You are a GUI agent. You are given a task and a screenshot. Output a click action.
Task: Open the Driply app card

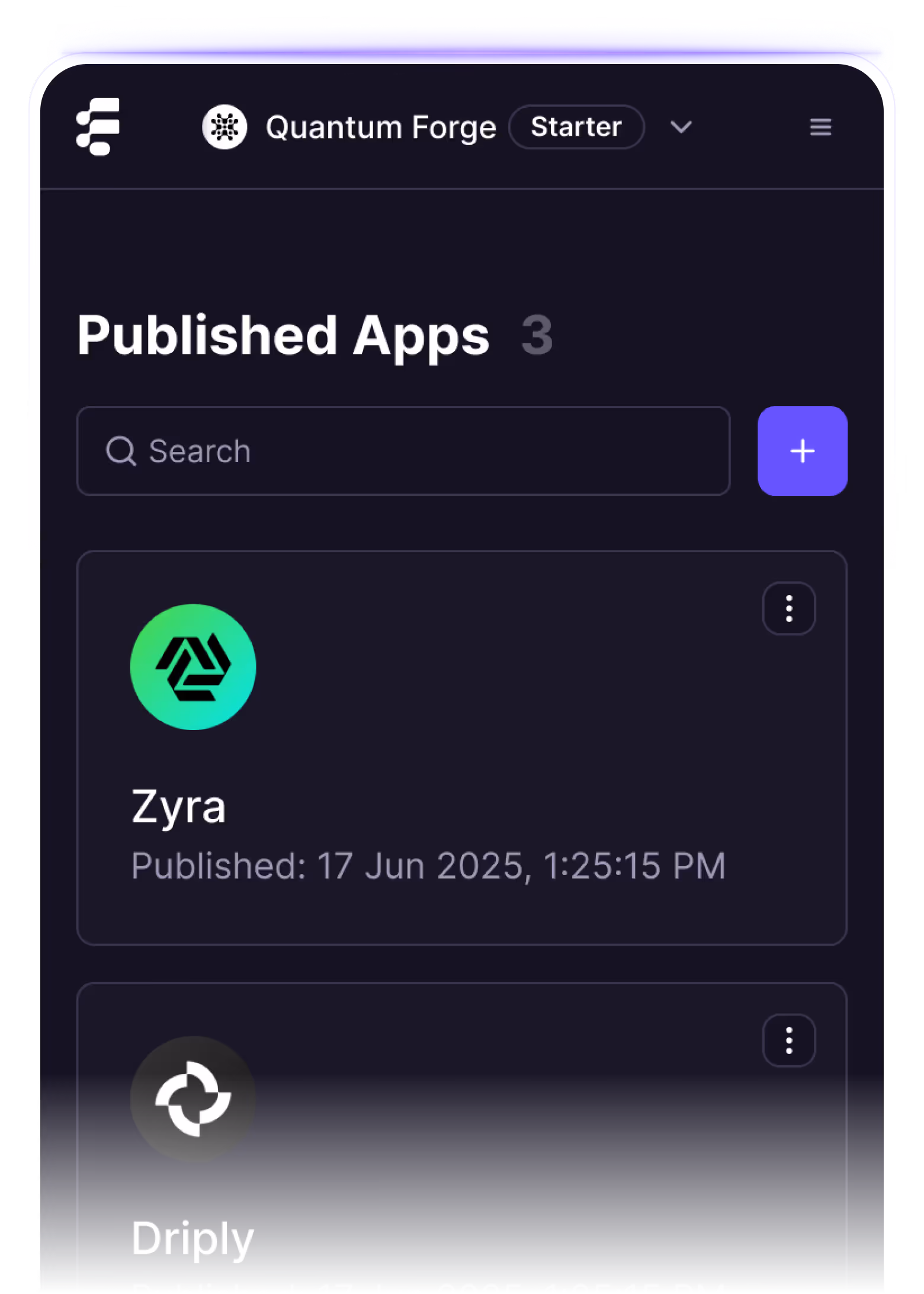415,1185
